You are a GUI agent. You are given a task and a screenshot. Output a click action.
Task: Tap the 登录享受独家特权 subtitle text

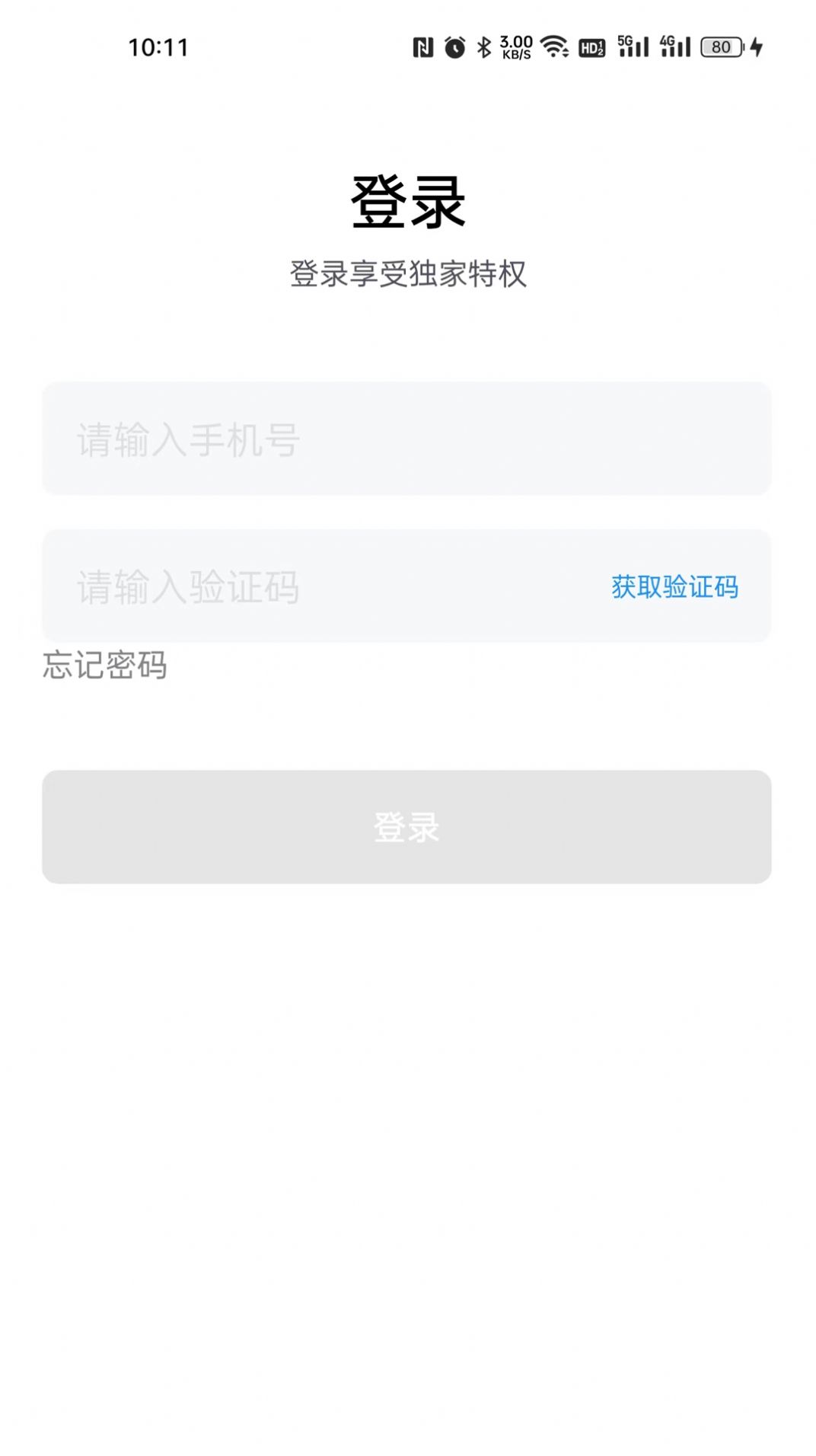tap(408, 271)
